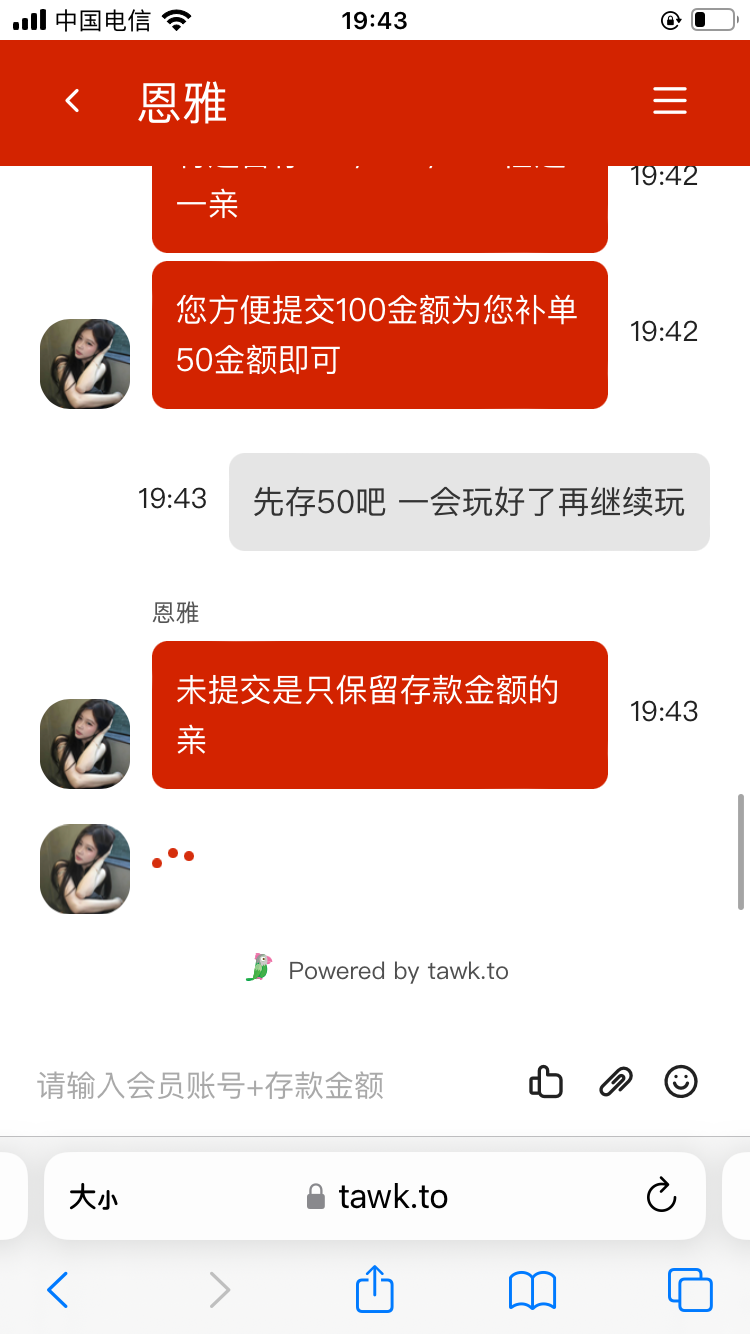The width and height of the screenshot is (750, 1334).
Task: Reload the tawk.to page
Action: tap(661, 1196)
